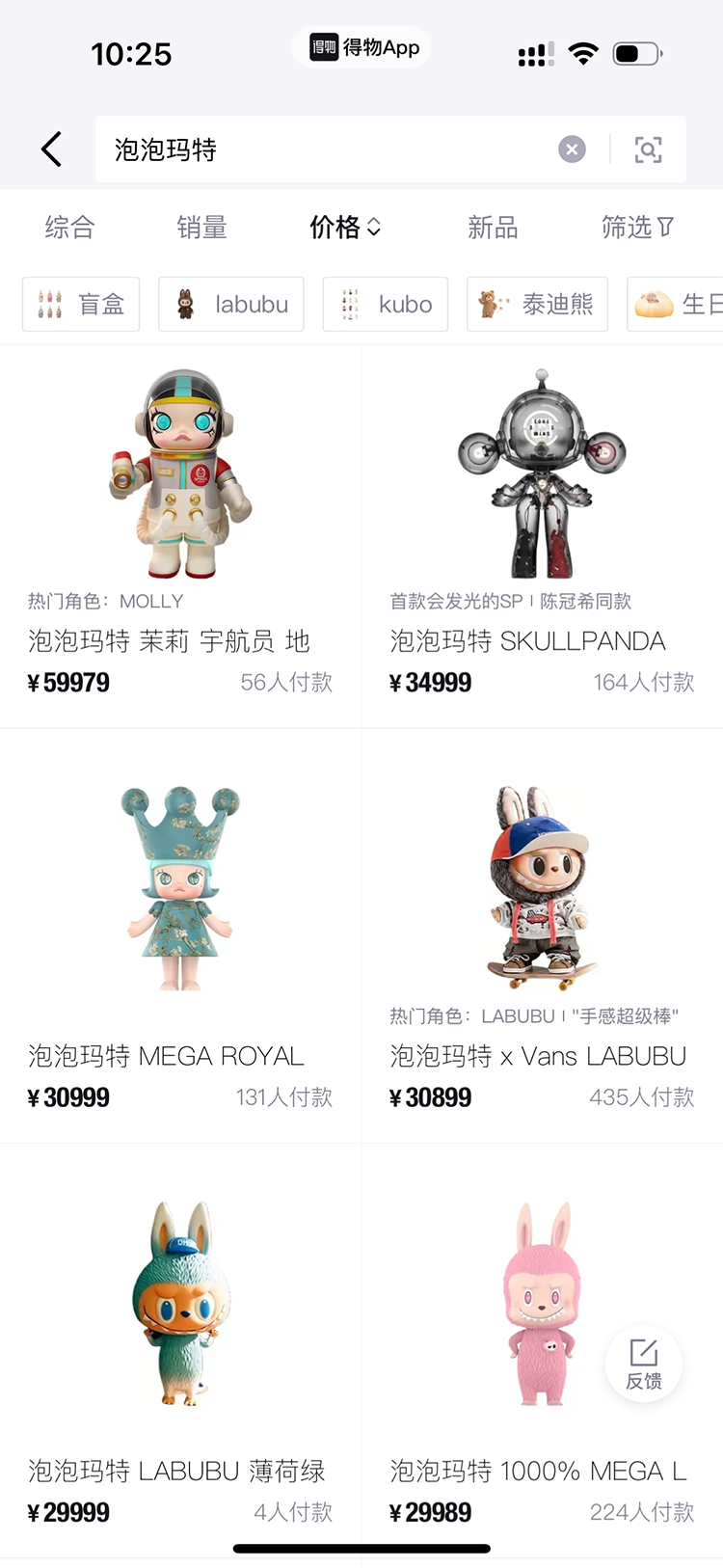Tap the search field containing 泡泡玛特
This screenshot has width=723, height=1568.
tap(328, 149)
